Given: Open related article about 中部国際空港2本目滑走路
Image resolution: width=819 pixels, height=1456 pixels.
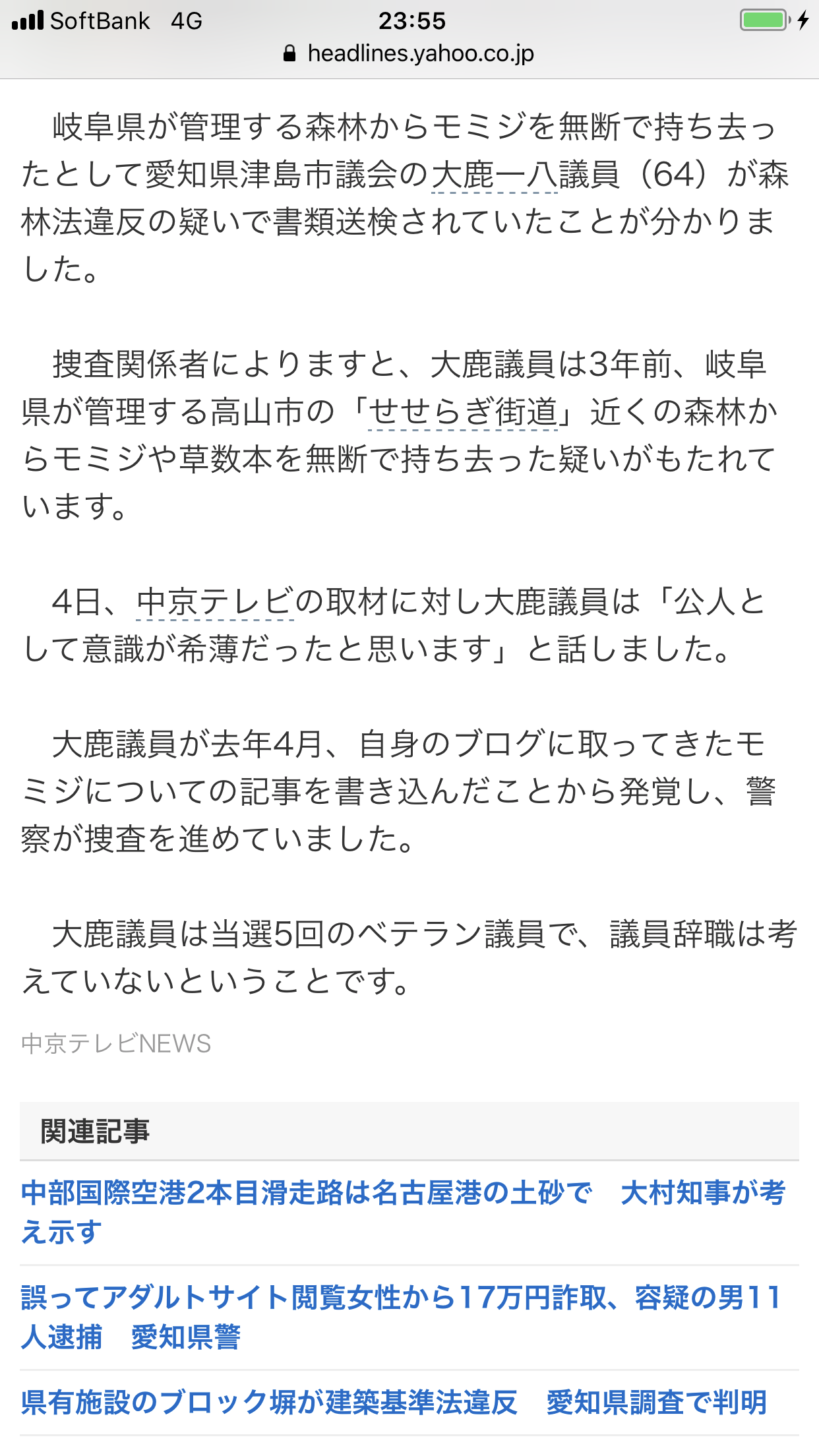Looking at the screenshot, I should (402, 1212).
